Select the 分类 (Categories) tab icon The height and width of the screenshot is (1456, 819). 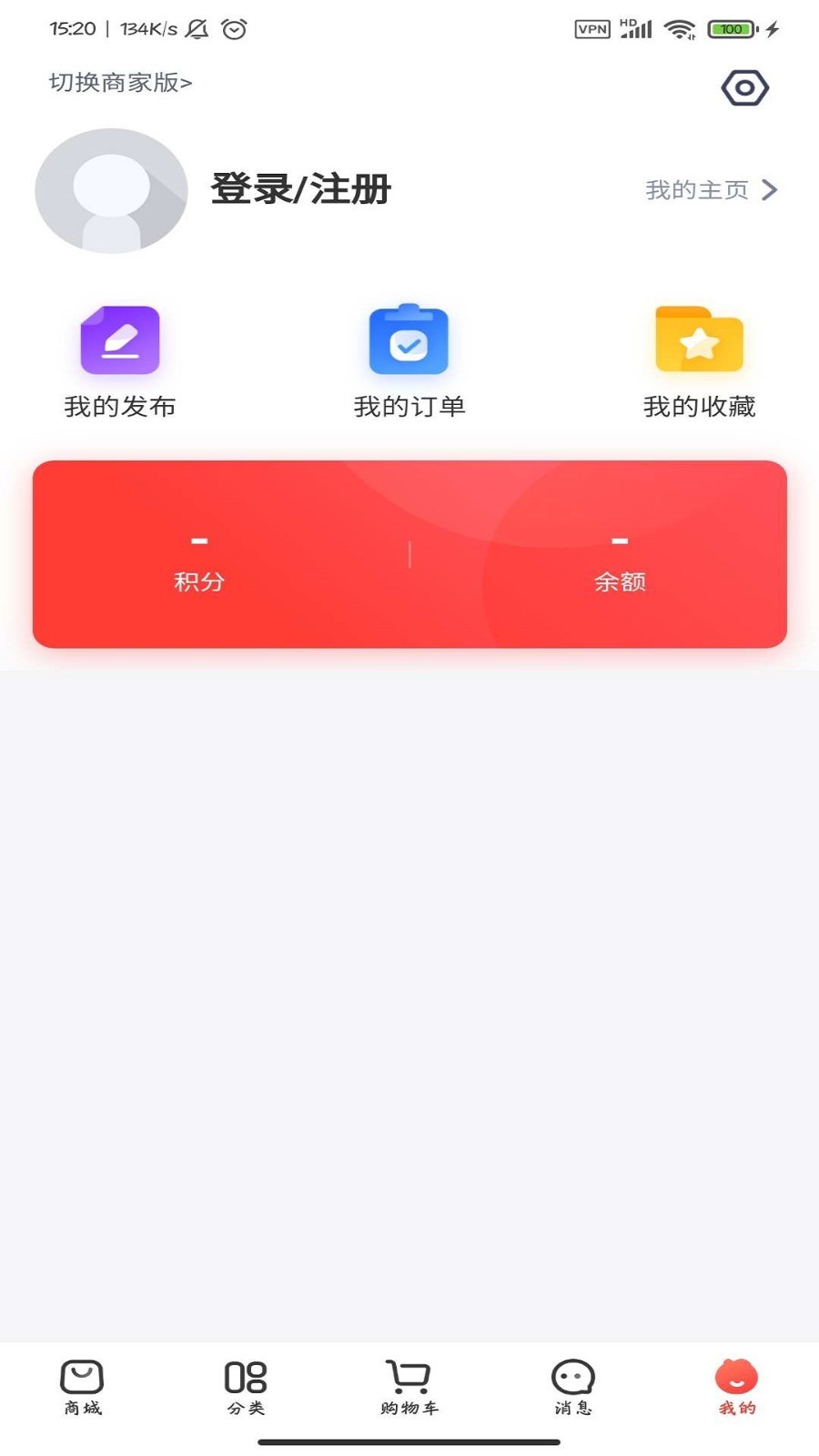pos(245,1376)
